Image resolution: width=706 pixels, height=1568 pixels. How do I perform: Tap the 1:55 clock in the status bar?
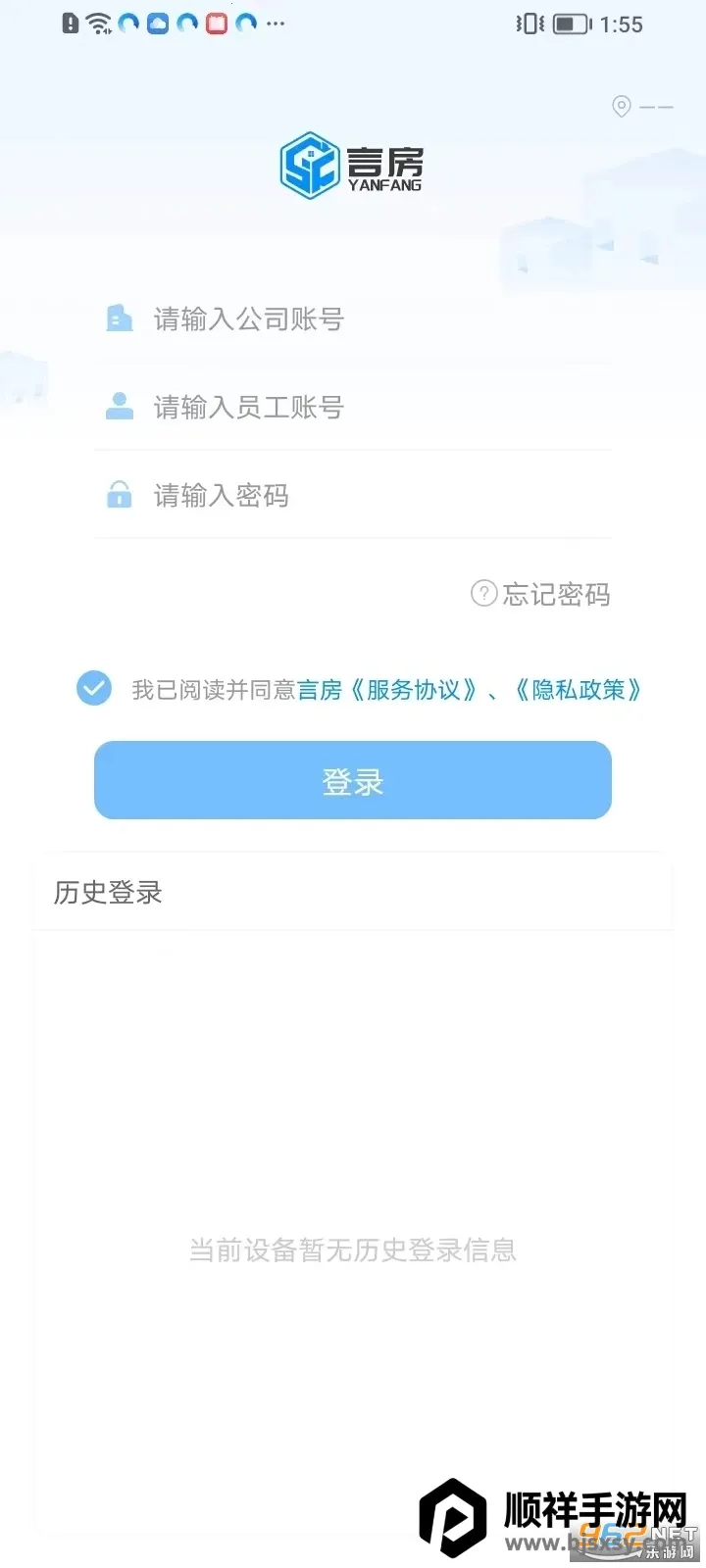tap(625, 24)
